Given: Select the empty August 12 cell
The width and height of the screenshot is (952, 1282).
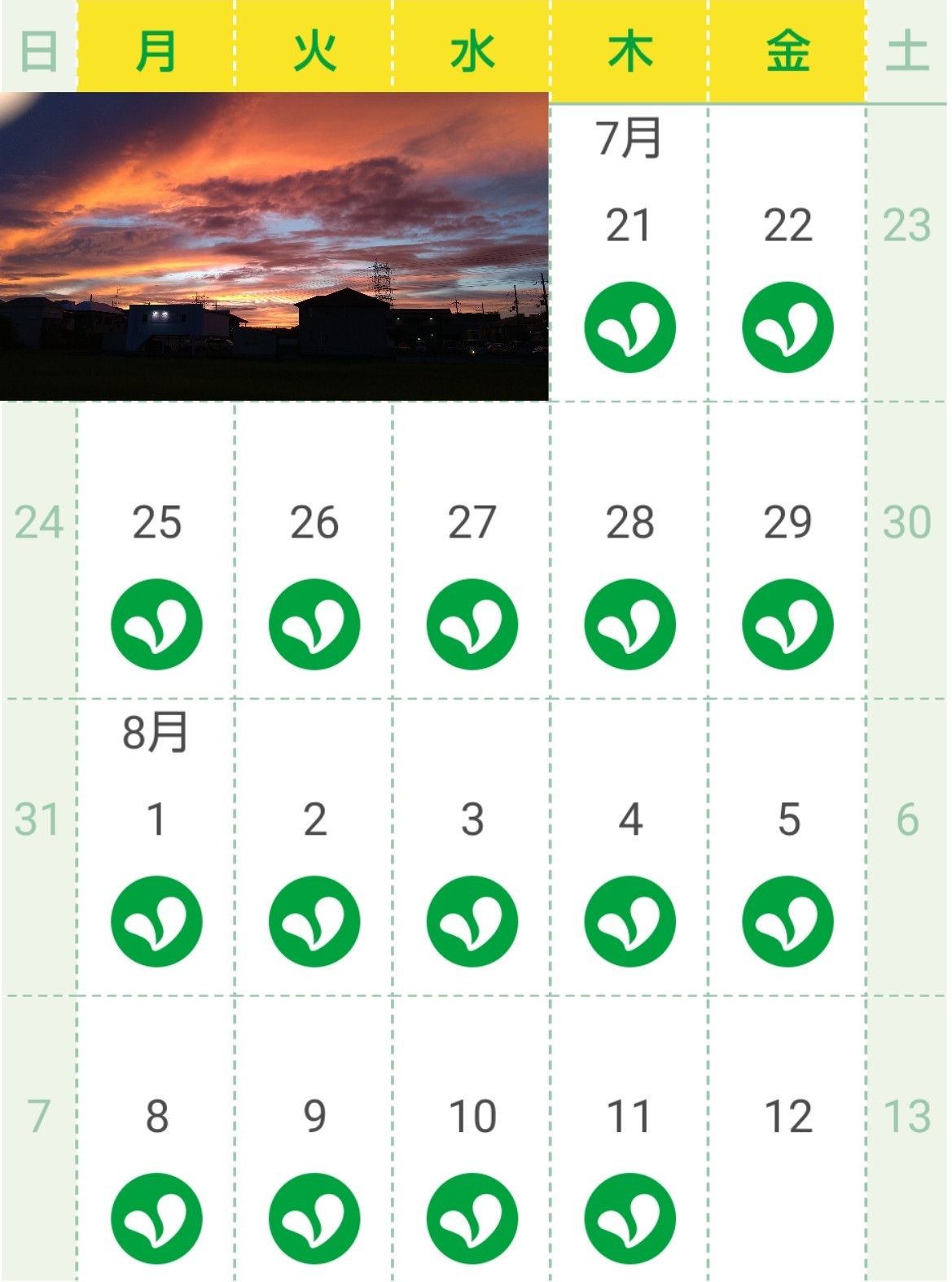Looking at the screenshot, I should [x=787, y=1139].
